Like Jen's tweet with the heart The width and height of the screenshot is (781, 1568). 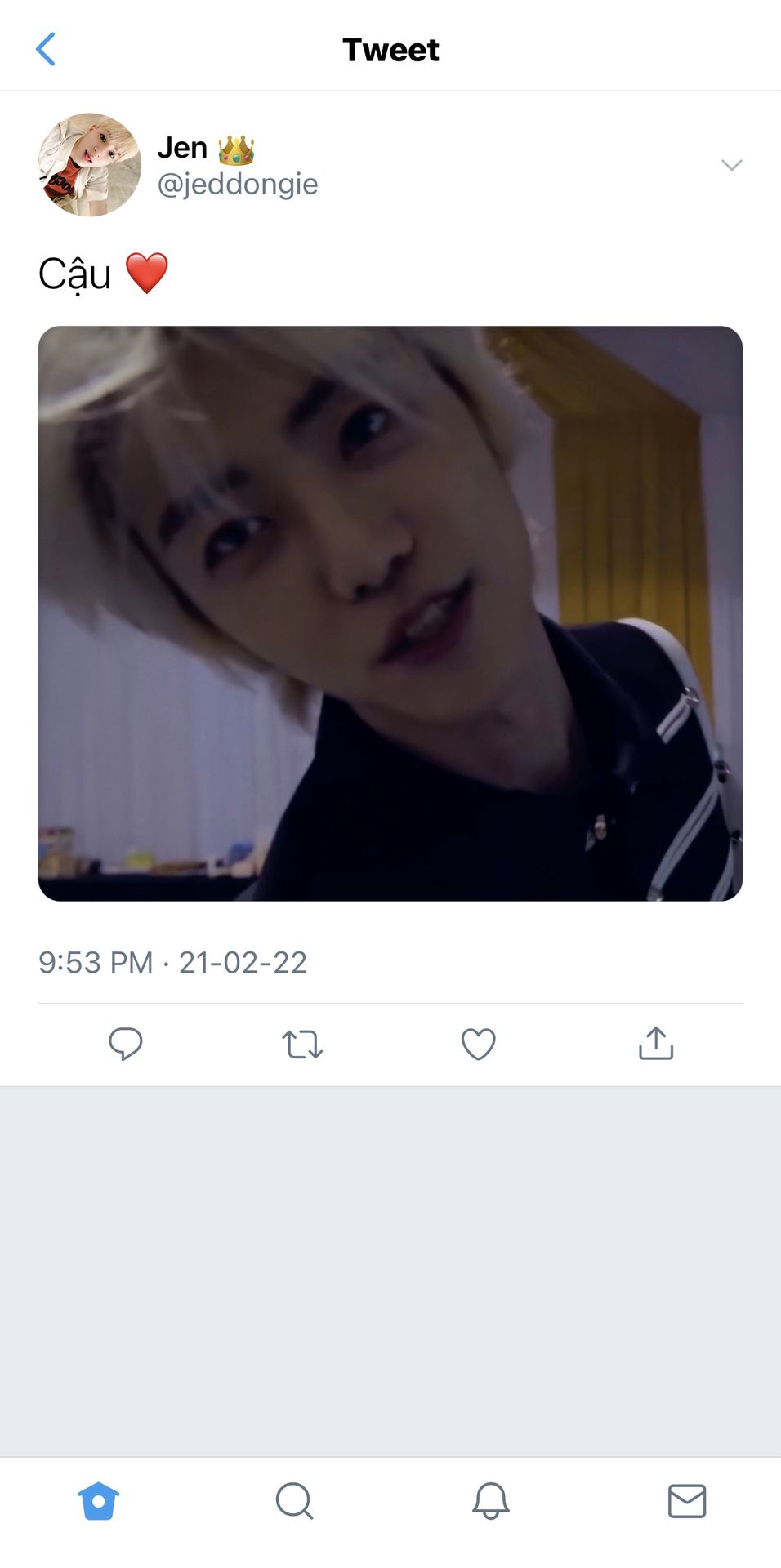(x=479, y=1044)
